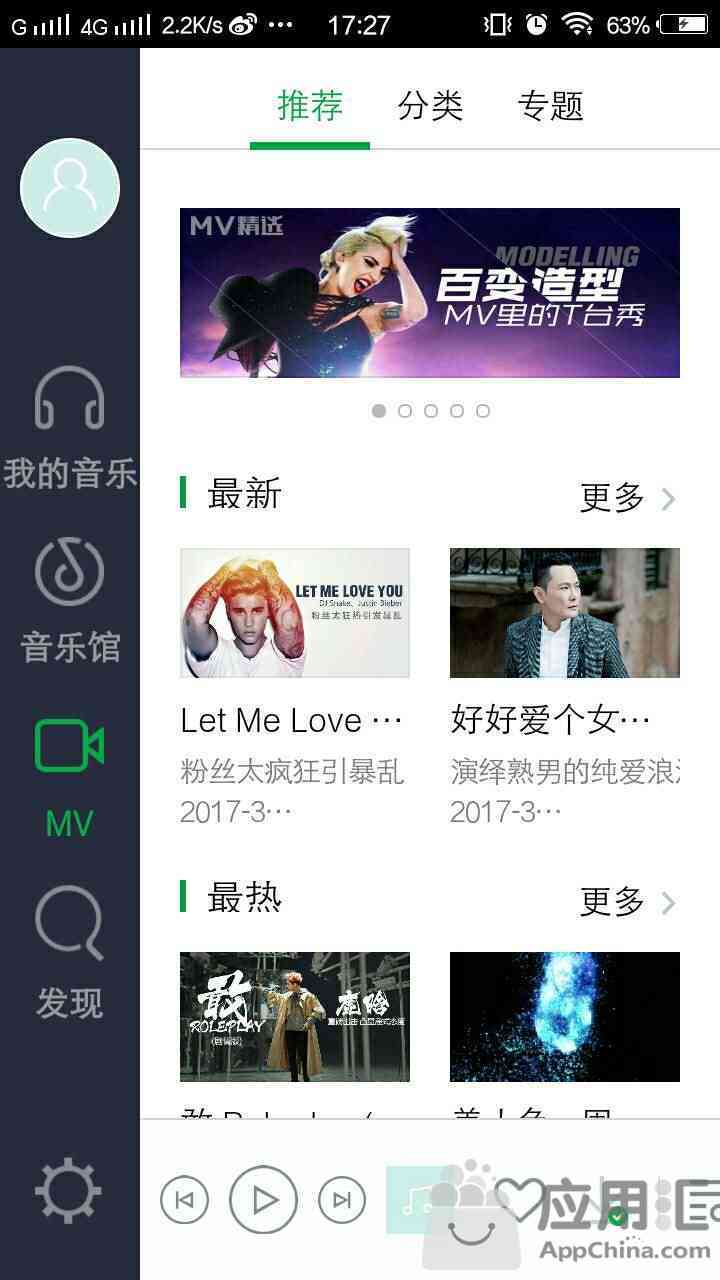Open the Roleplay MV in 最热
The image size is (720, 1280).
[x=295, y=1016]
